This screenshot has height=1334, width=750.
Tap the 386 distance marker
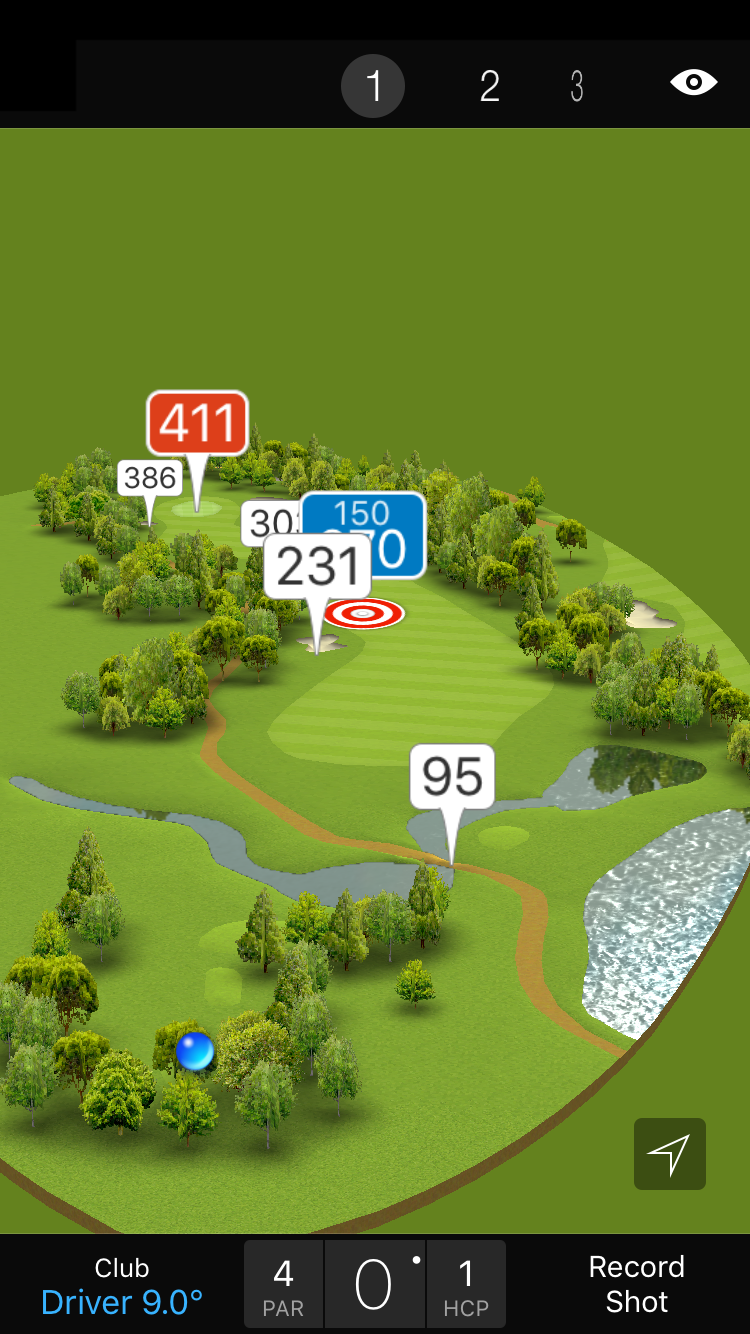[150, 478]
